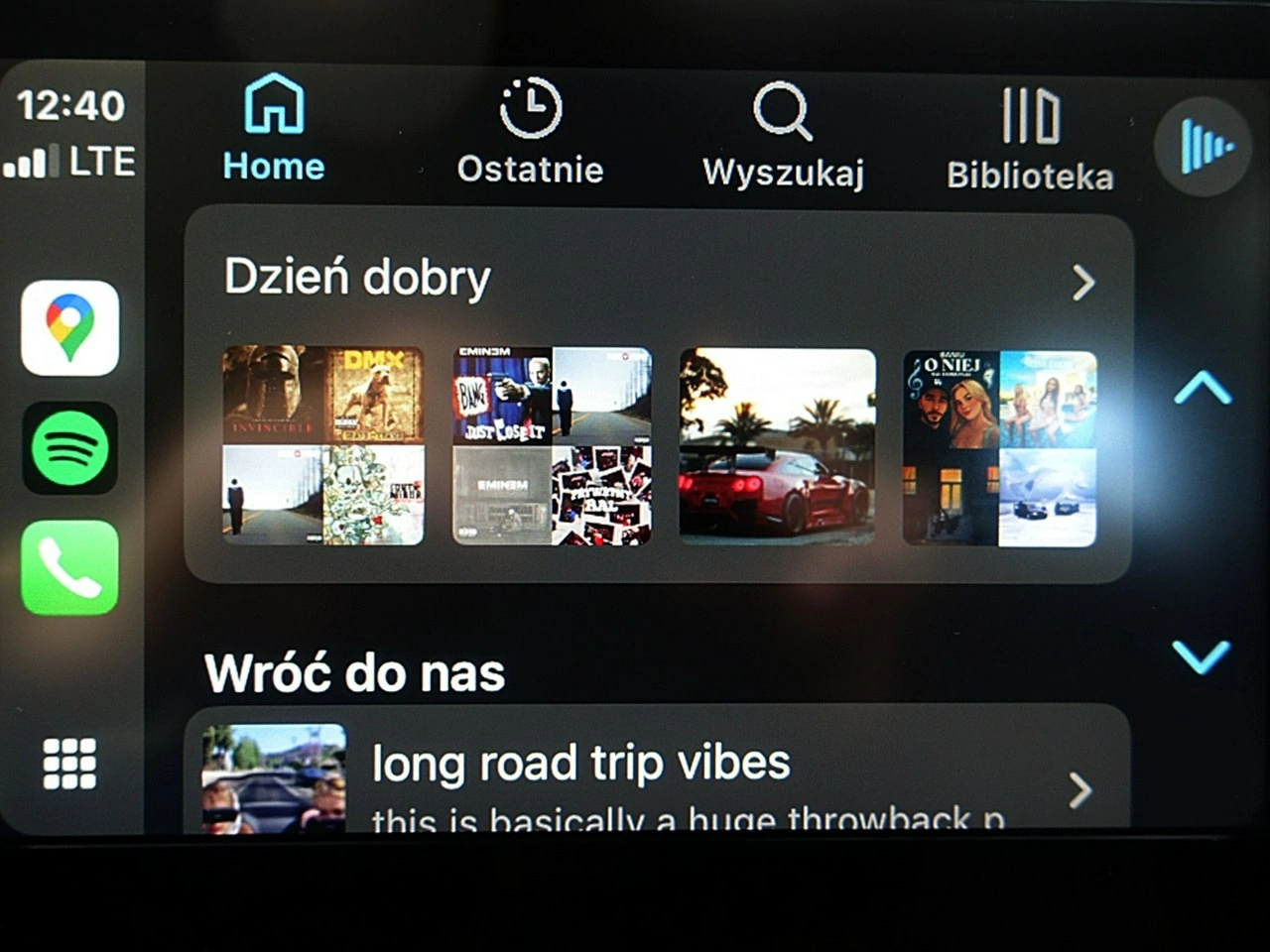Open the Eminem Just Lose It mix tile
The width and height of the screenshot is (1270, 952).
[x=553, y=445]
